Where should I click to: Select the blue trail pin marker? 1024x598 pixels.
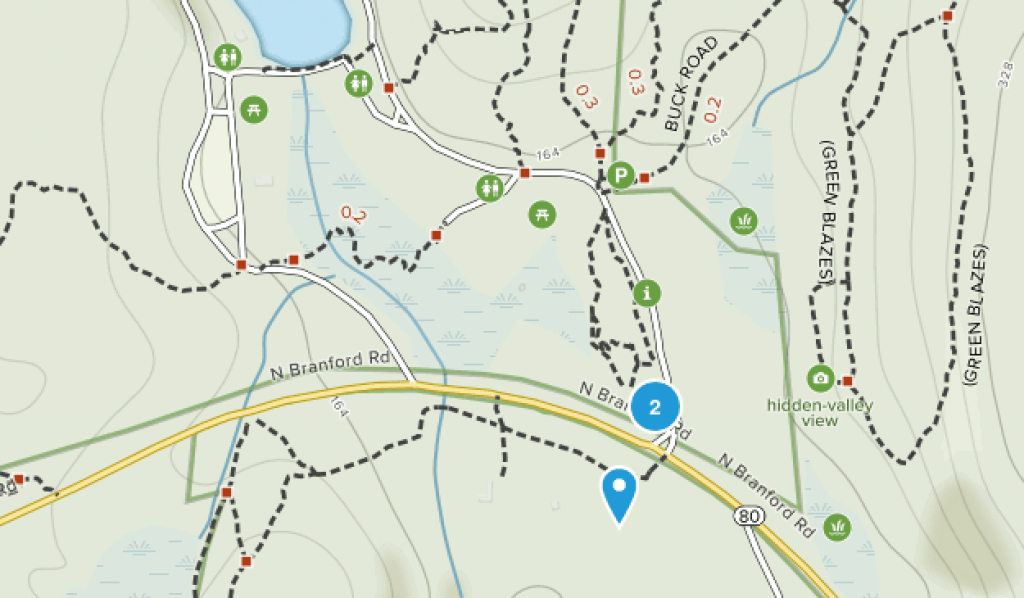coord(620,492)
